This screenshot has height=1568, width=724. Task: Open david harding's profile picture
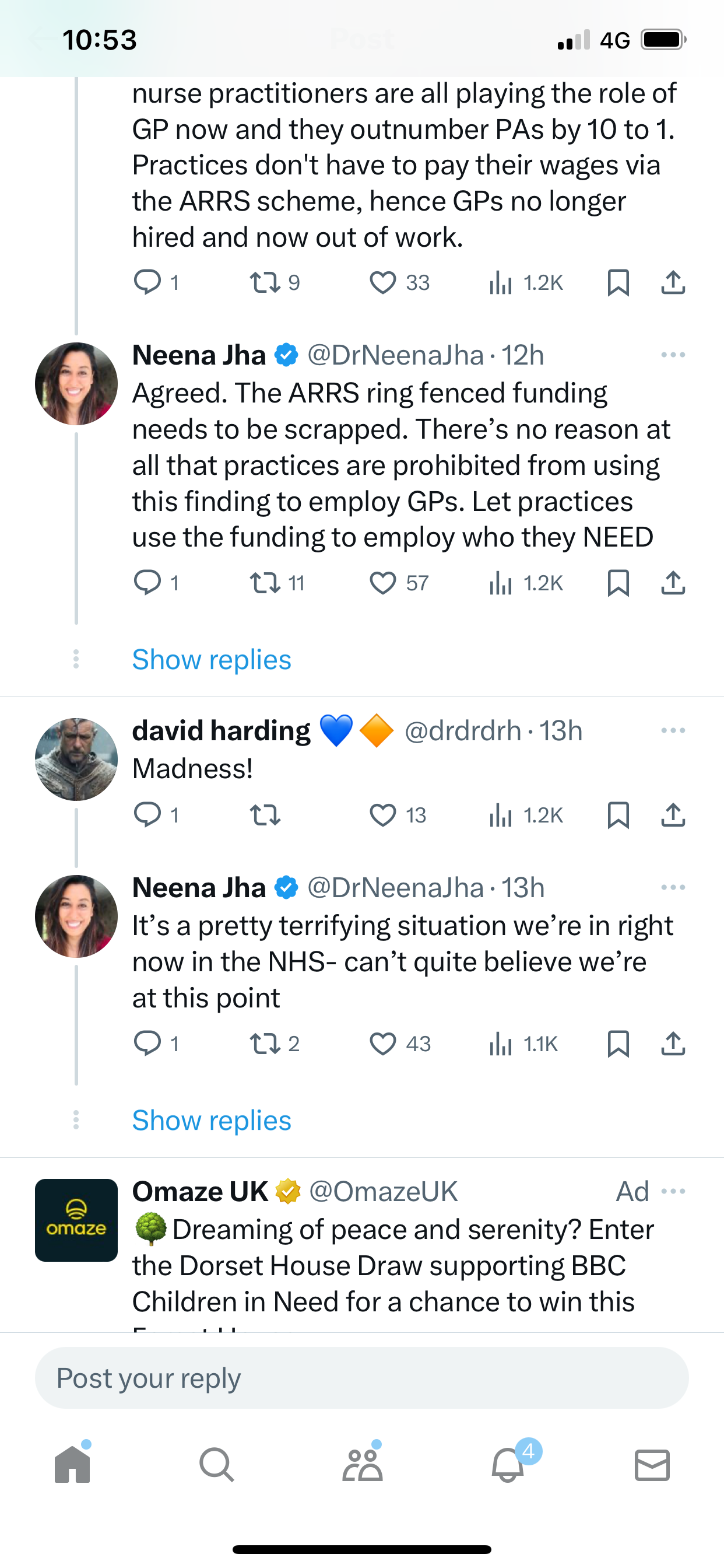(x=76, y=759)
